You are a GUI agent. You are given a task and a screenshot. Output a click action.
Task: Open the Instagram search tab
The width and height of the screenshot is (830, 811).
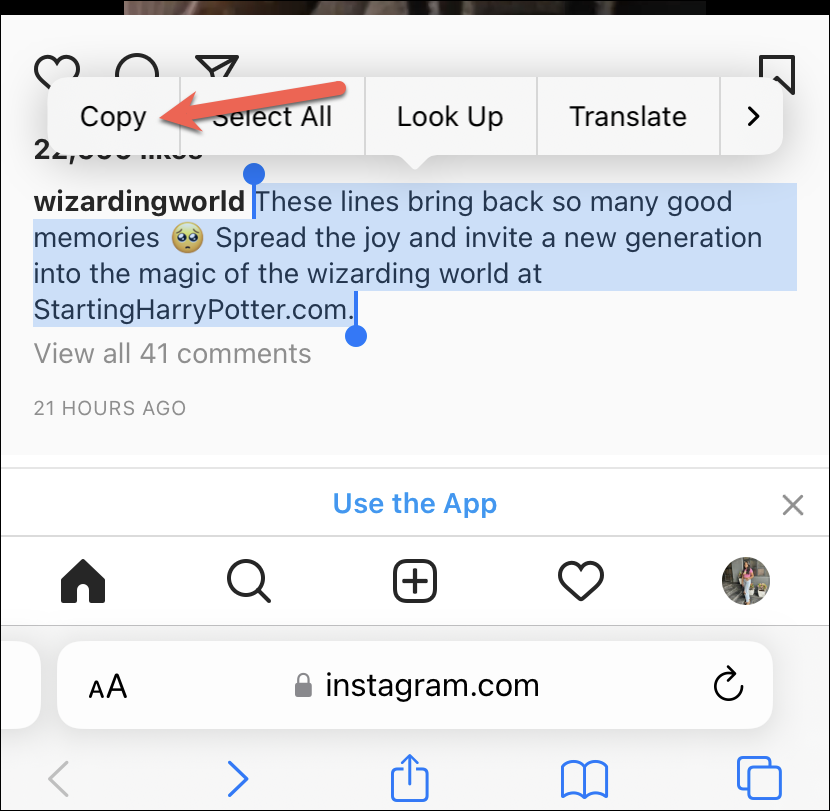point(248,580)
